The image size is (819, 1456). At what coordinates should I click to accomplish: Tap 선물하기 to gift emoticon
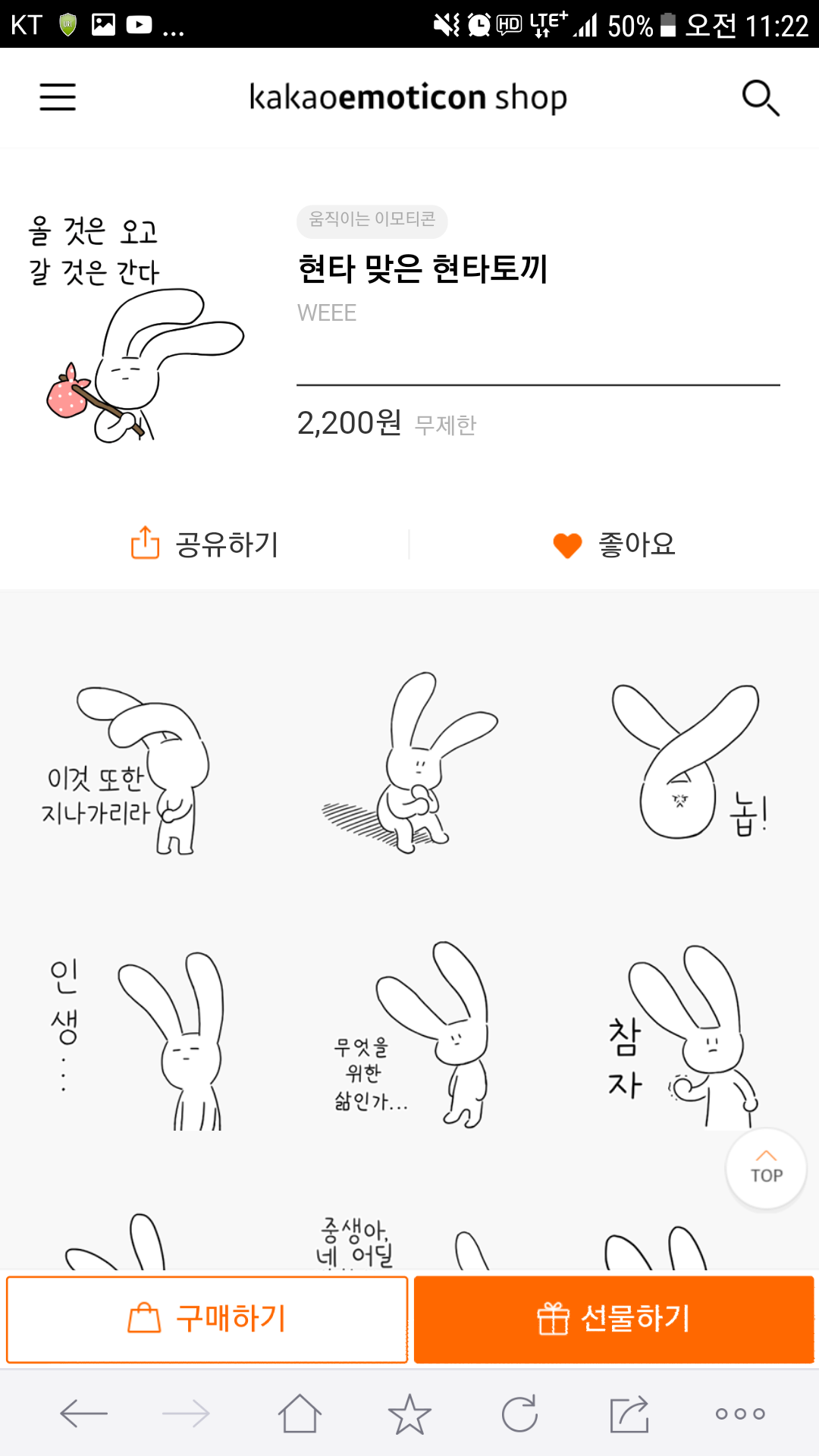(x=613, y=1319)
